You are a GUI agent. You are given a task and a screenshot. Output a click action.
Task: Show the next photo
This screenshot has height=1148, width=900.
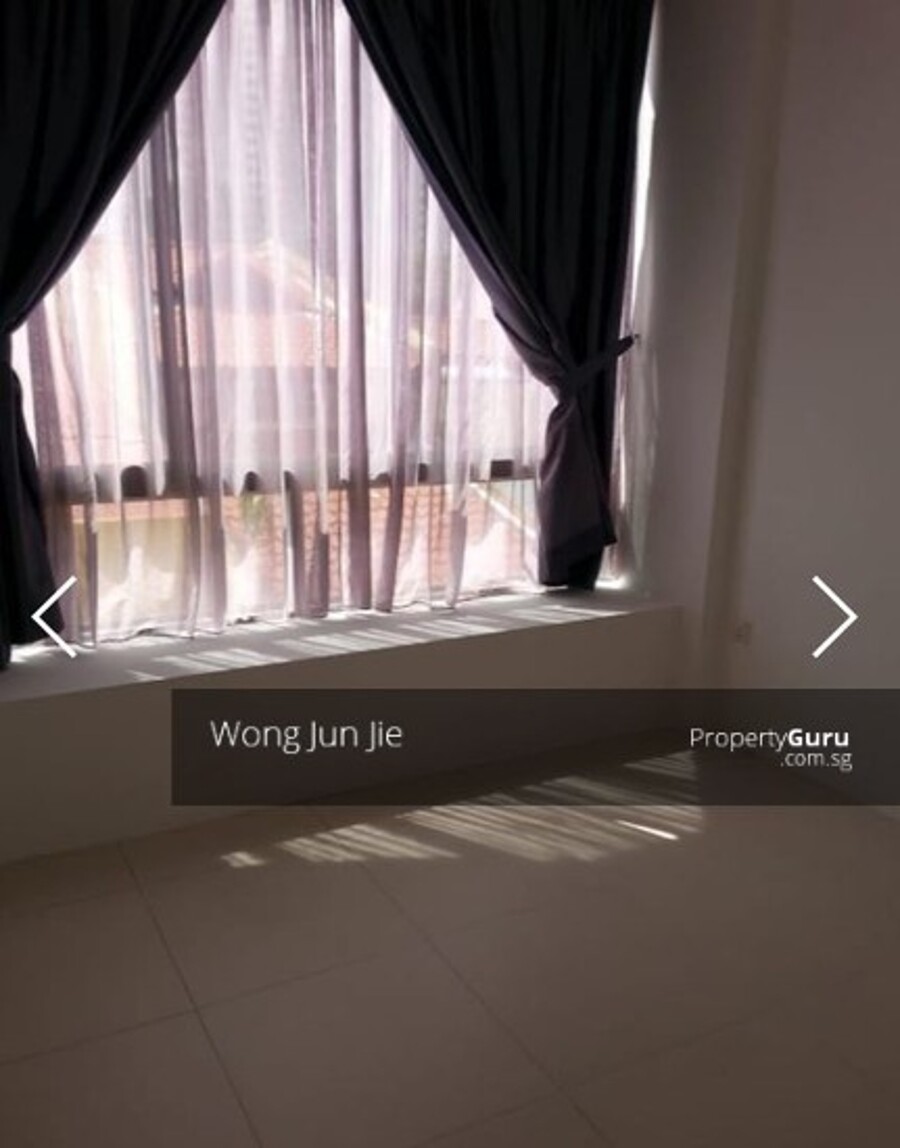pos(833,616)
